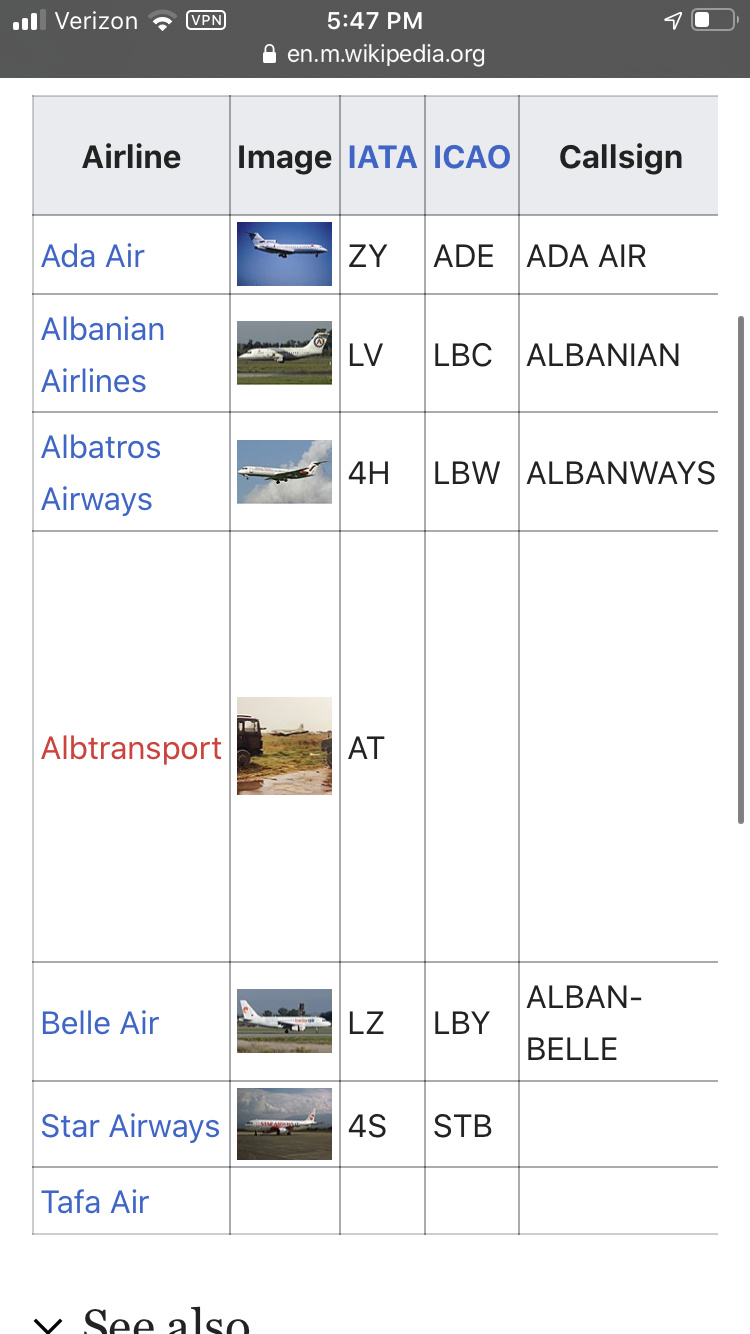Open the Star Airways link

[130, 1126]
